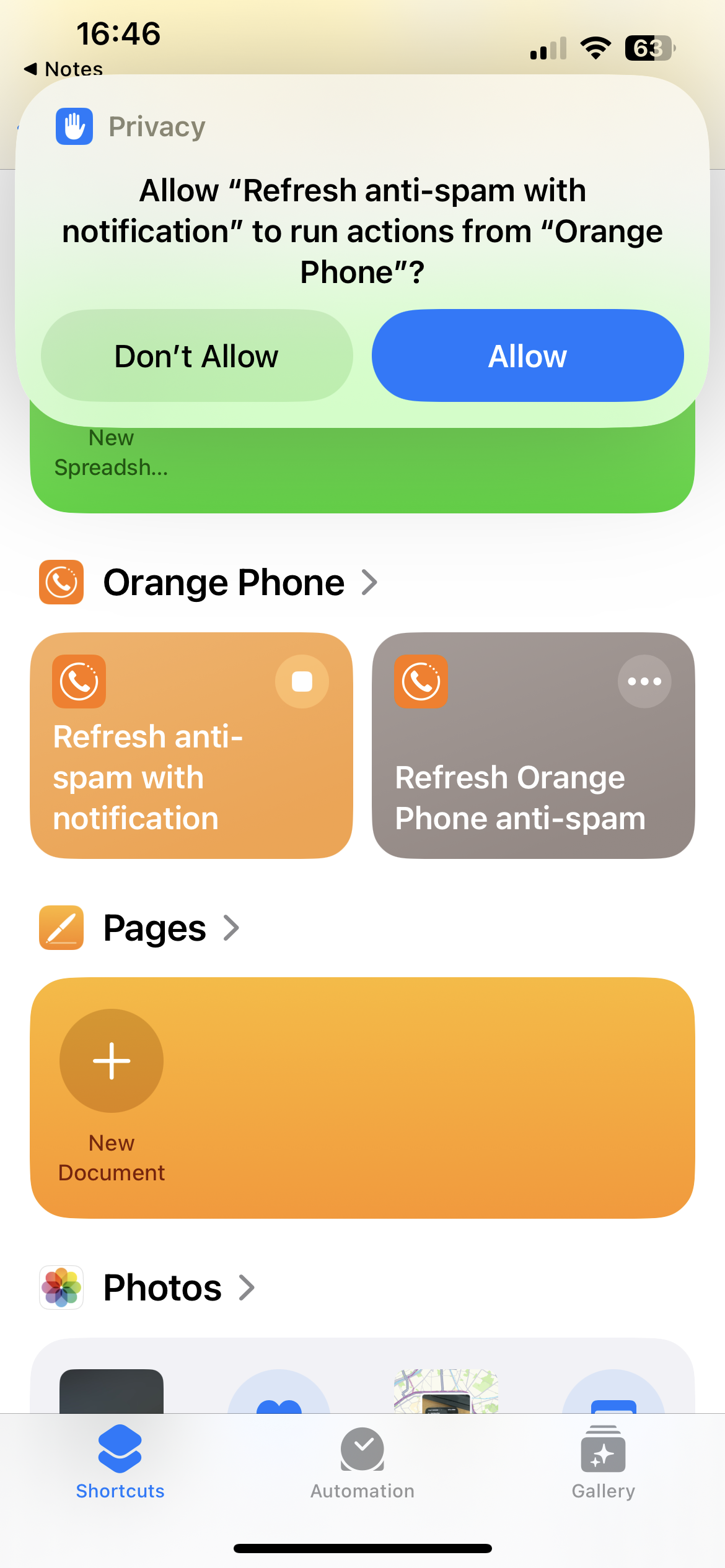Allow the shortcut to run Orange Phone actions
Viewport: 725px width, 1568px height.
527,356
